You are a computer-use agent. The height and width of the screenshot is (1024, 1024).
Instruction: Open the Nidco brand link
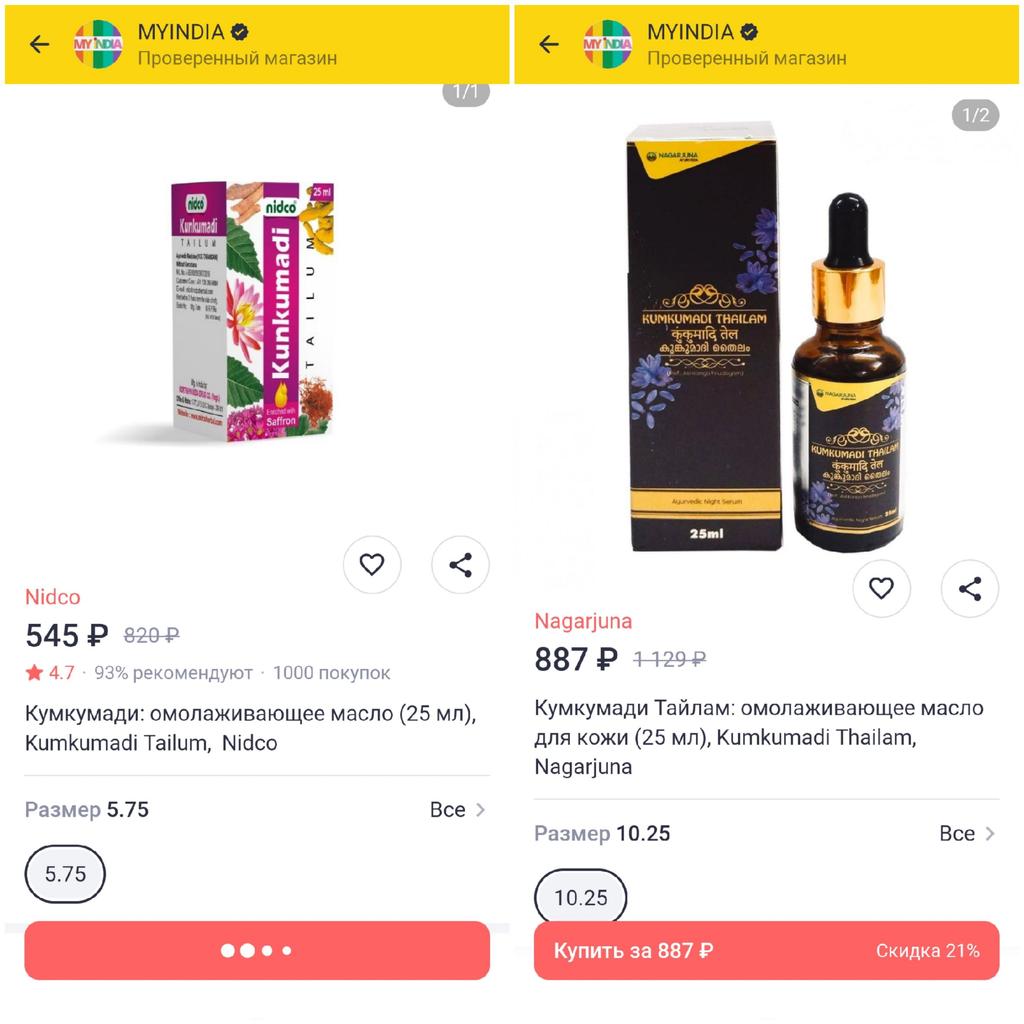52,597
